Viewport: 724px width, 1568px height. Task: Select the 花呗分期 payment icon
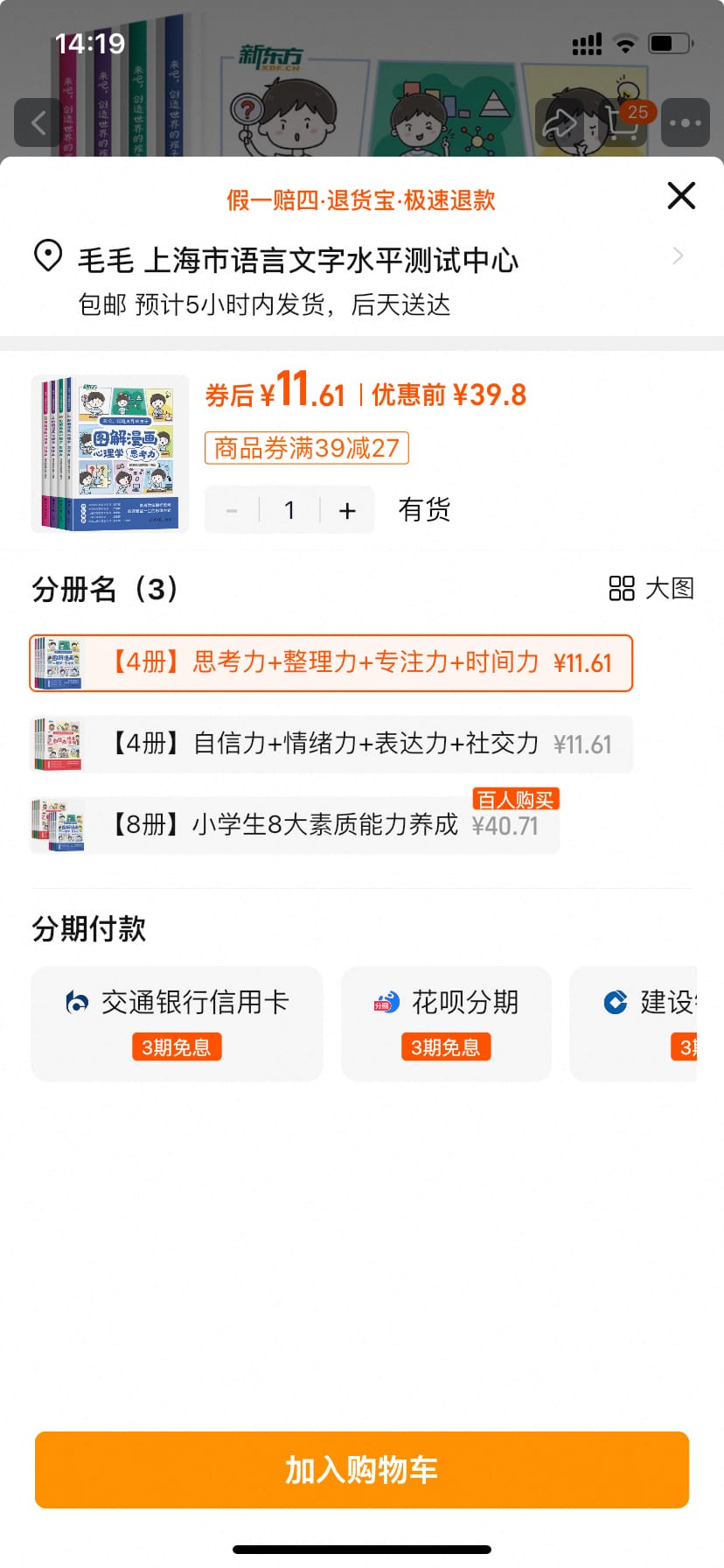pyautogui.click(x=386, y=1003)
